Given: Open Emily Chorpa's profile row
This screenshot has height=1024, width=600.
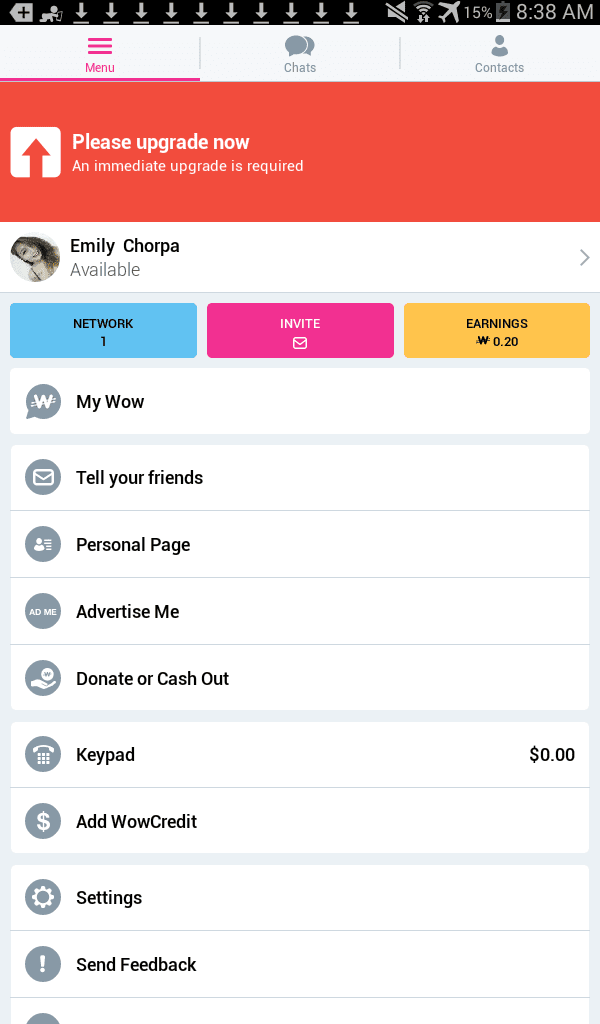Looking at the screenshot, I should pyautogui.click(x=300, y=257).
